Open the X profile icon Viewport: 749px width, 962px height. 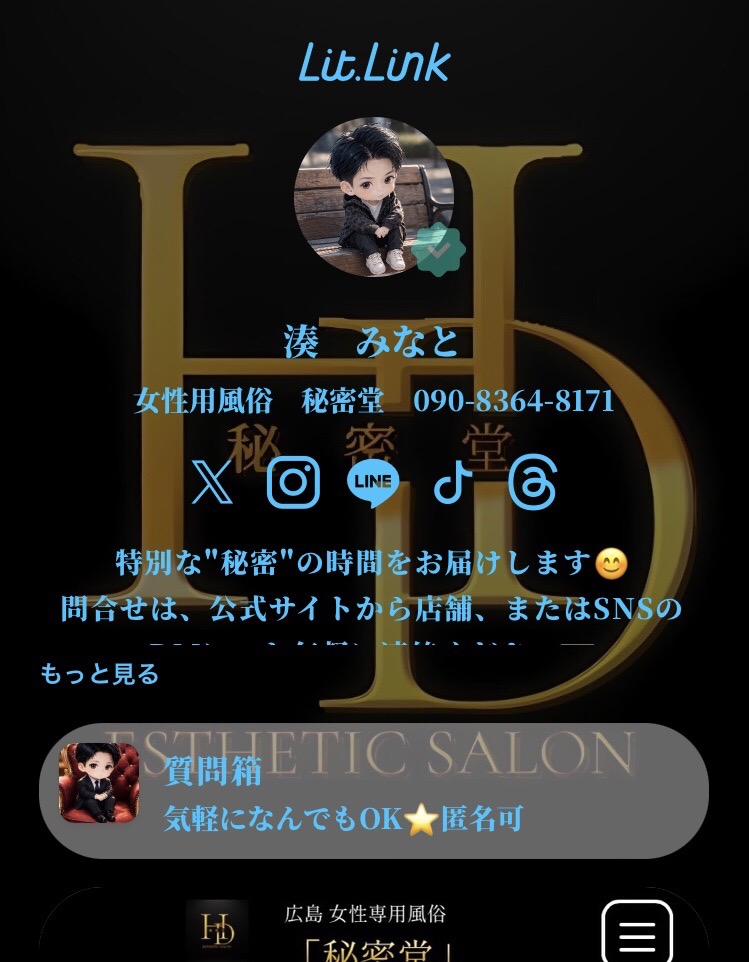pos(212,482)
